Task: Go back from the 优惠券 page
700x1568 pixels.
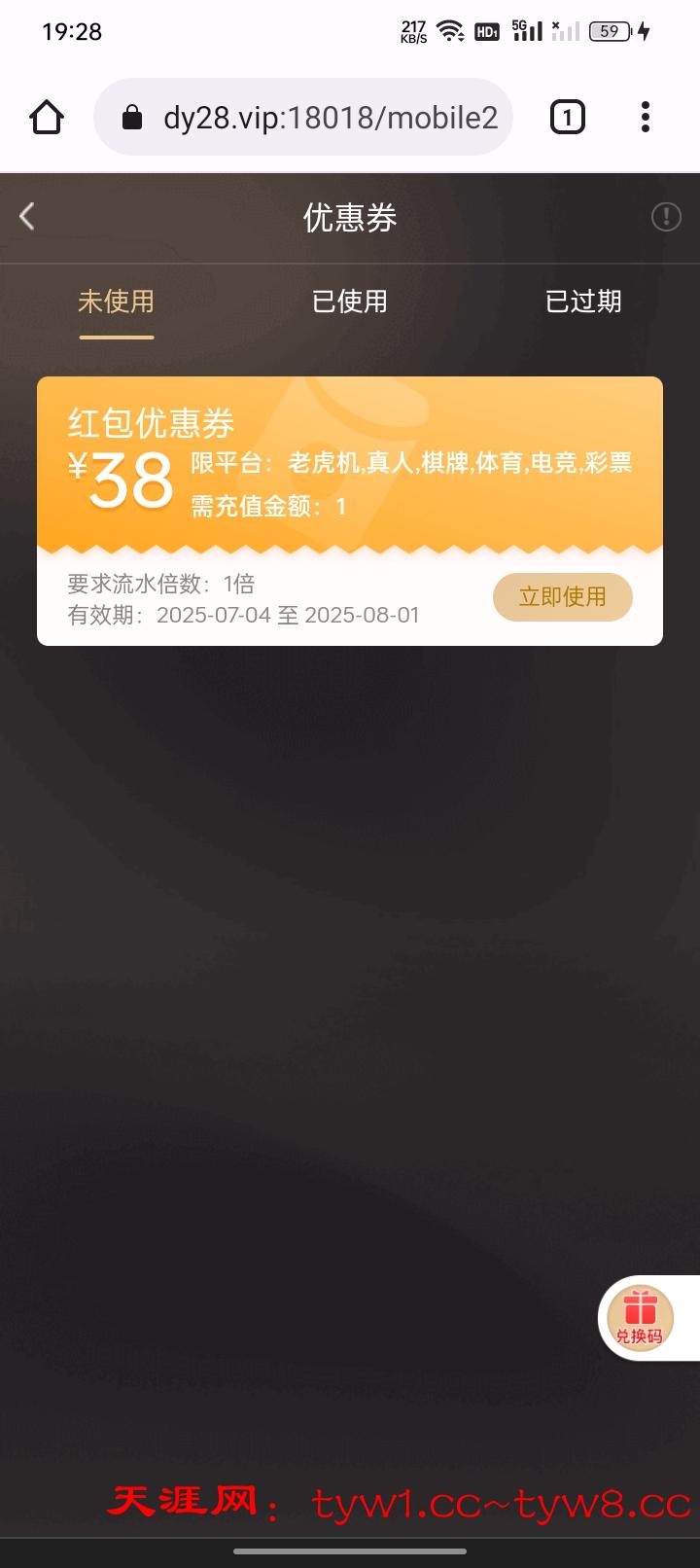Action: pyautogui.click(x=27, y=216)
